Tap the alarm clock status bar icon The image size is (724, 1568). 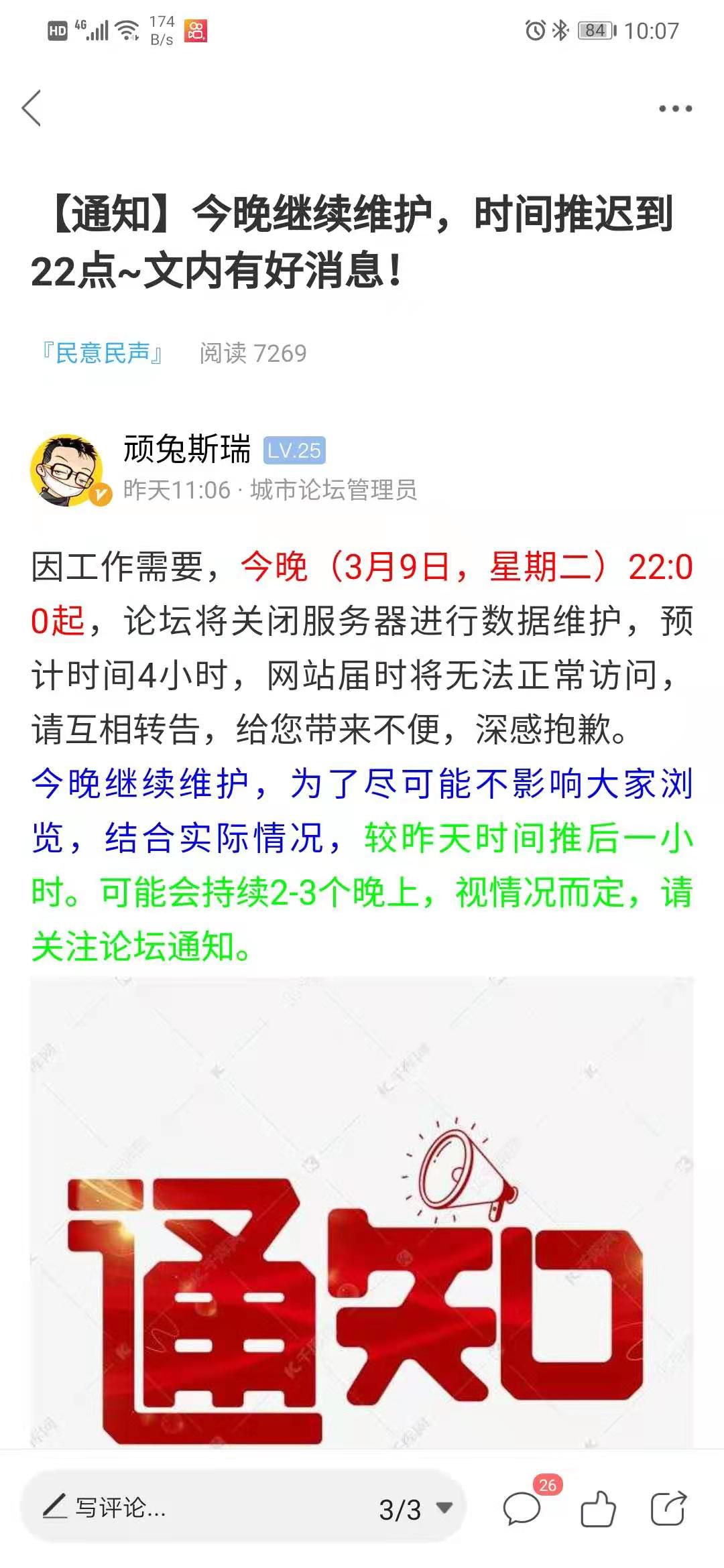[533, 29]
